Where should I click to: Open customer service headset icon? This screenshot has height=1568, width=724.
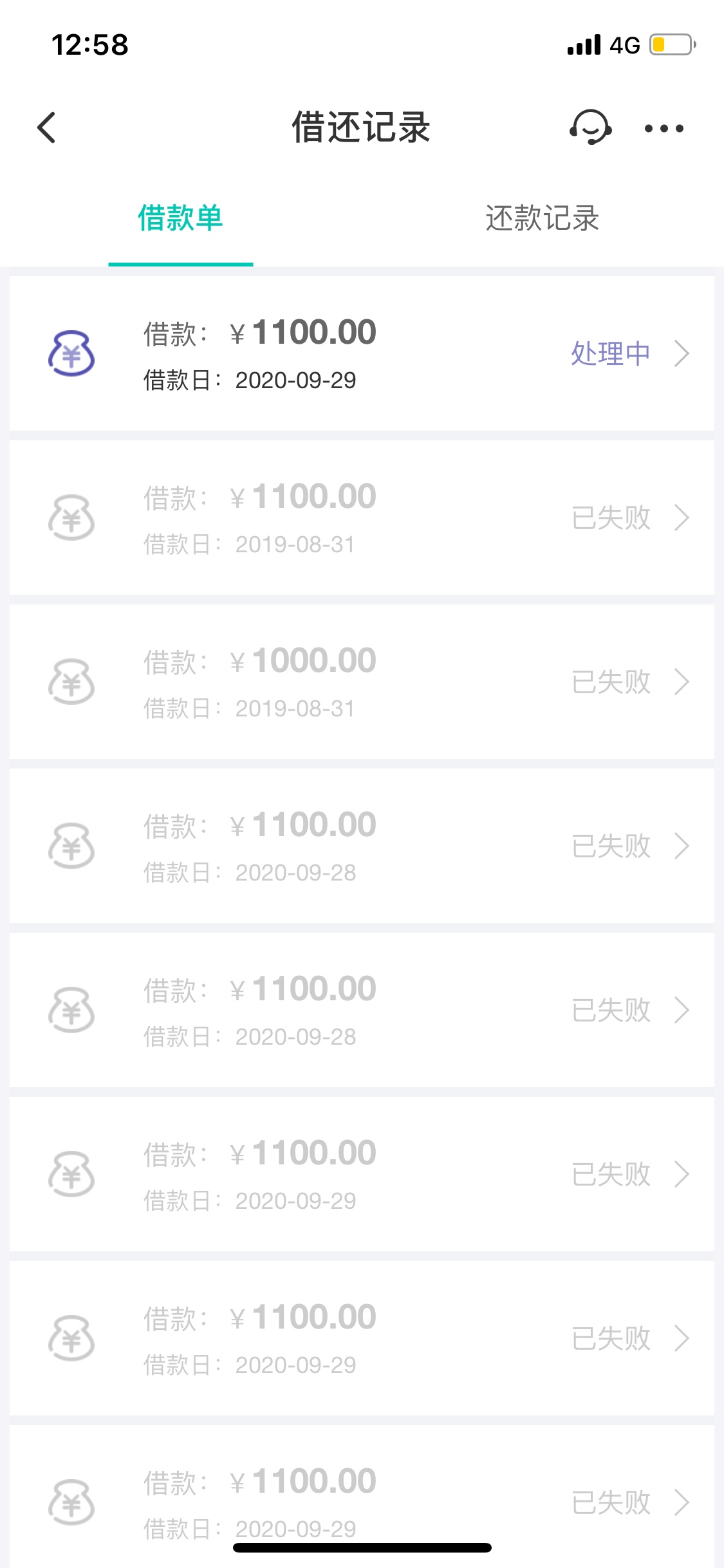590,127
